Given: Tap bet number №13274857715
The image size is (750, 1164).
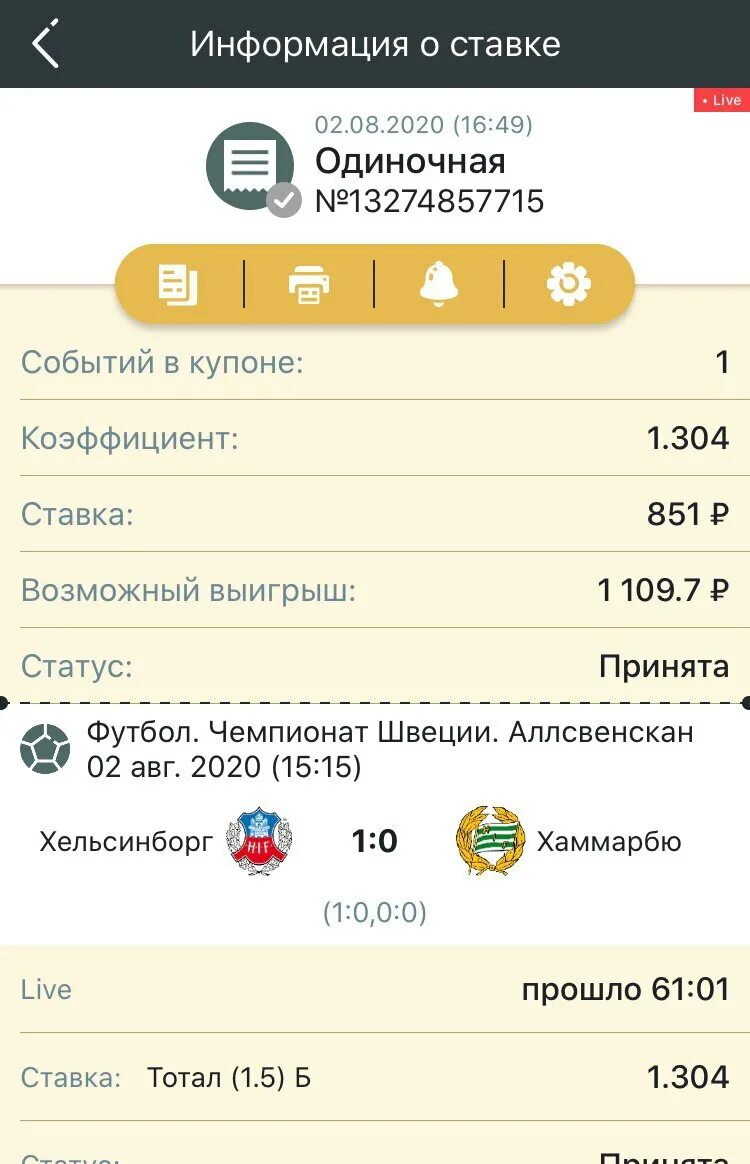Looking at the screenshot, I should [x=432, y=200].
